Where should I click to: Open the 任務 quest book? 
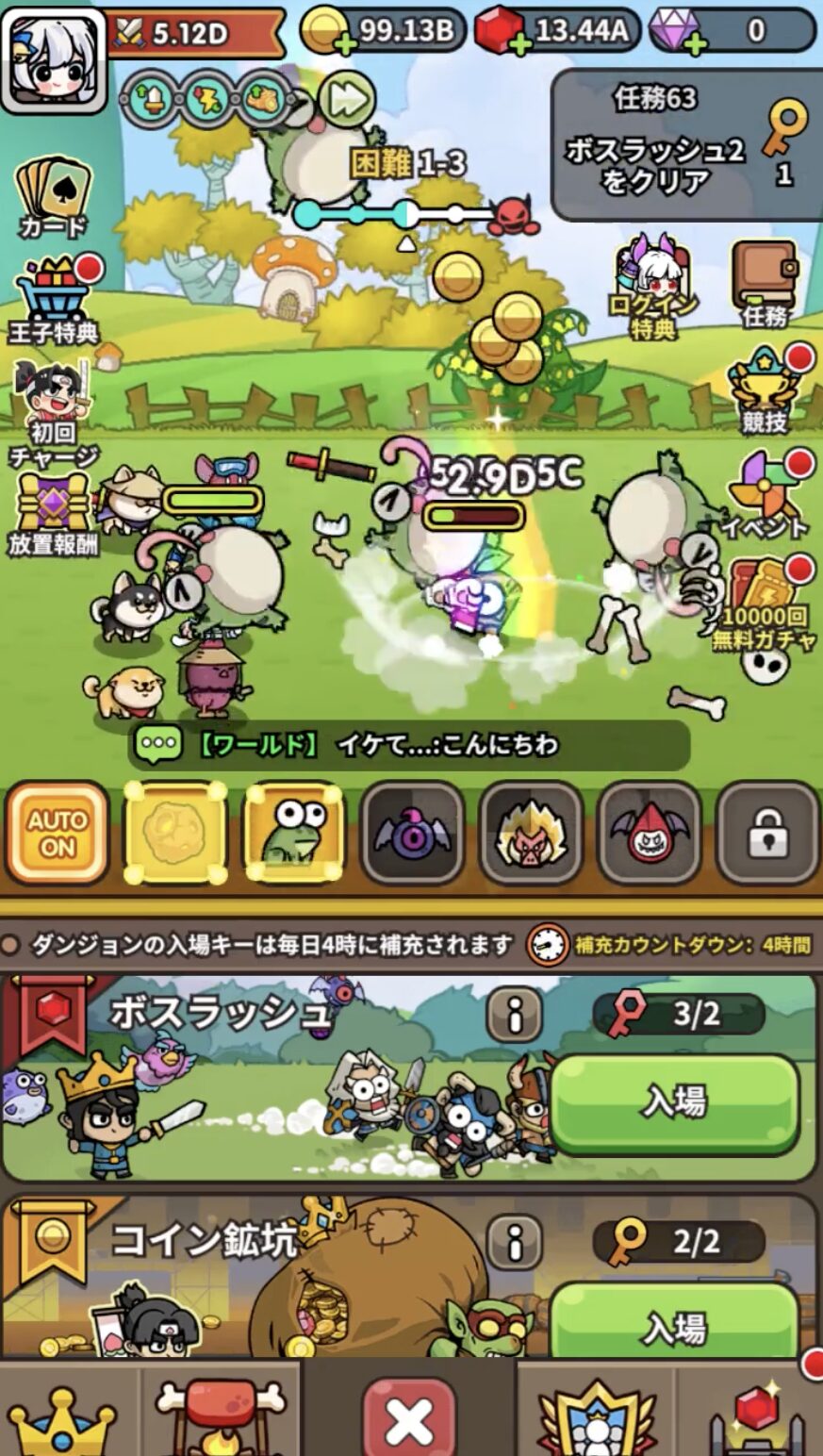pyautogui.click(x=765, y=283)
